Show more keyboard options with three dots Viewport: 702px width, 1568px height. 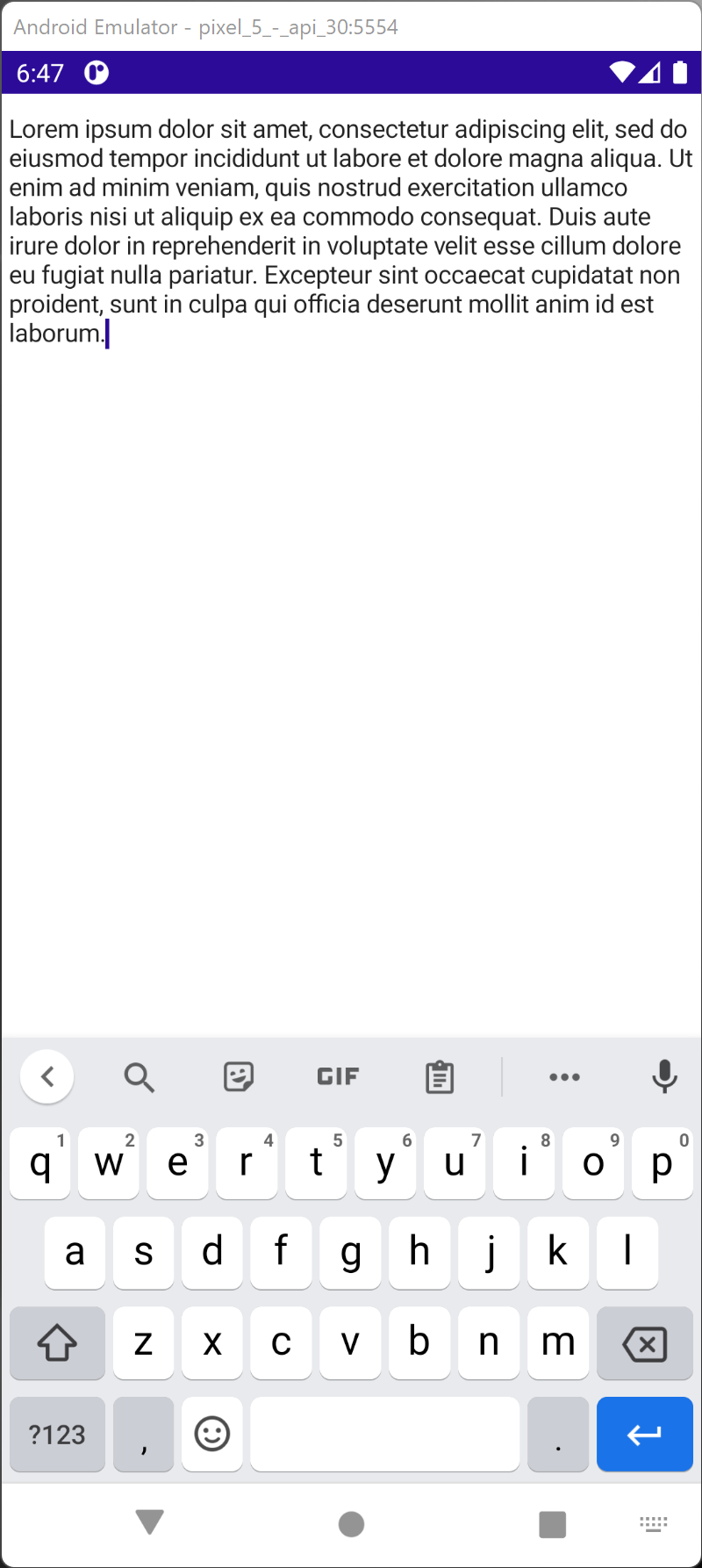click(564, 1077)
